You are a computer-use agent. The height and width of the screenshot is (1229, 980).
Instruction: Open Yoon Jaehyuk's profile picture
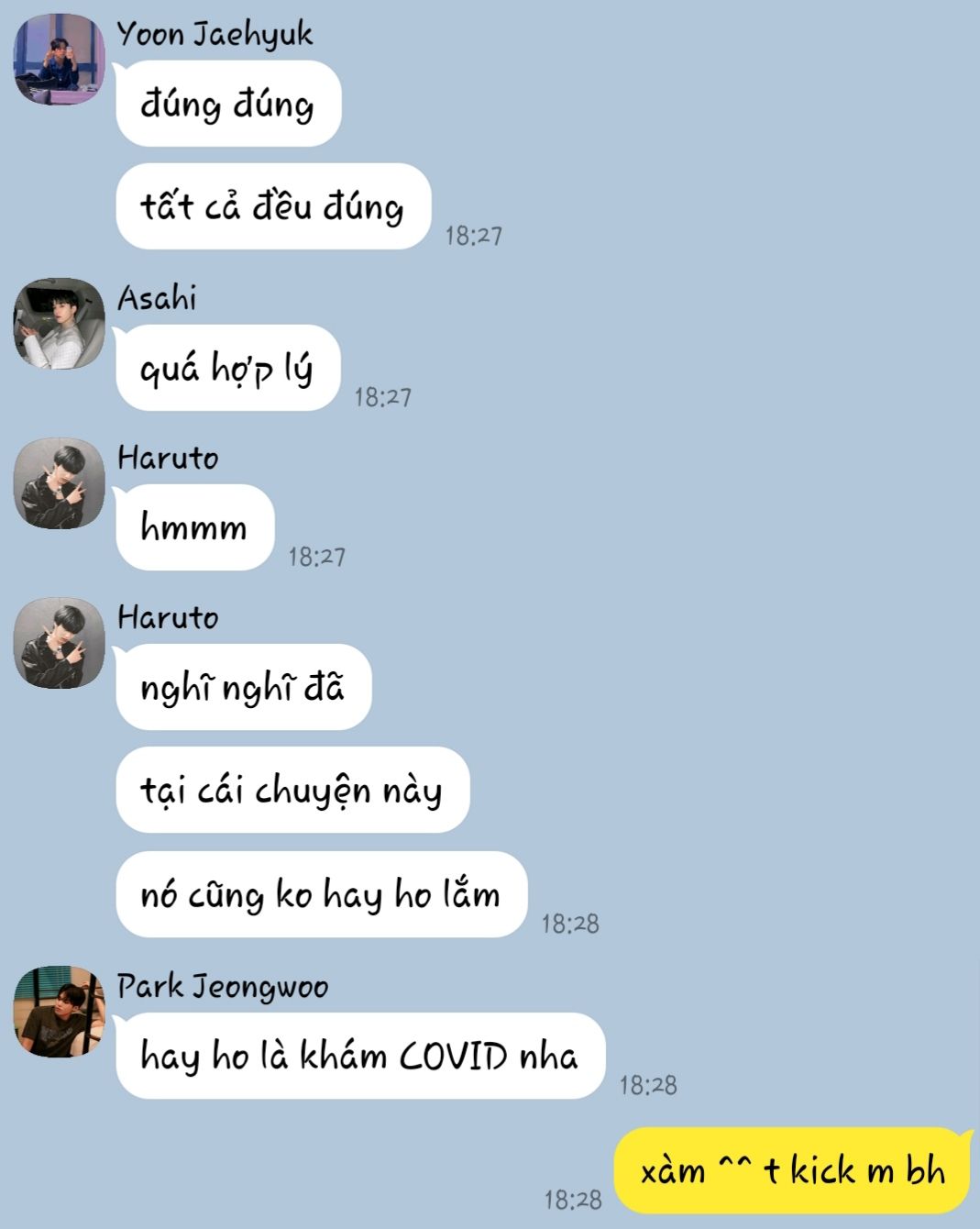[x=59, y=59]
